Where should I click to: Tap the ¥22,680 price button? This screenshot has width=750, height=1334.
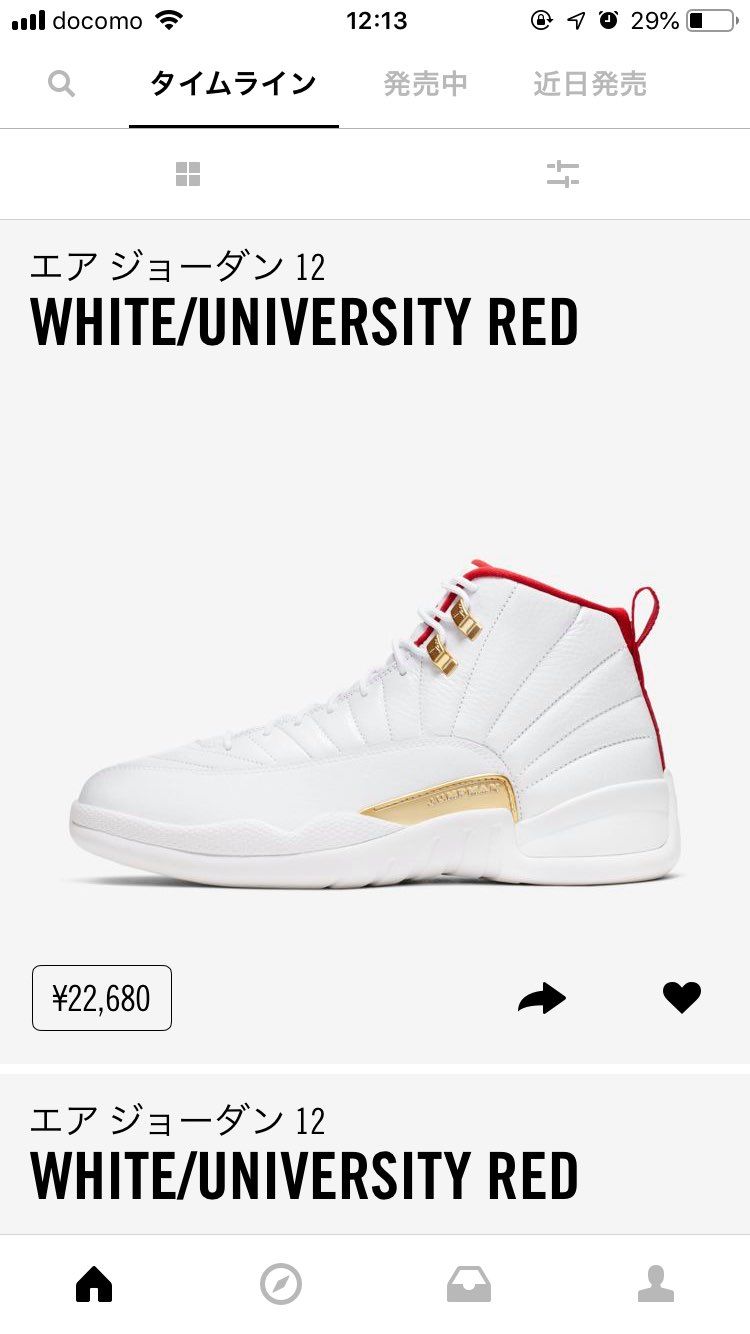(102, 998)
